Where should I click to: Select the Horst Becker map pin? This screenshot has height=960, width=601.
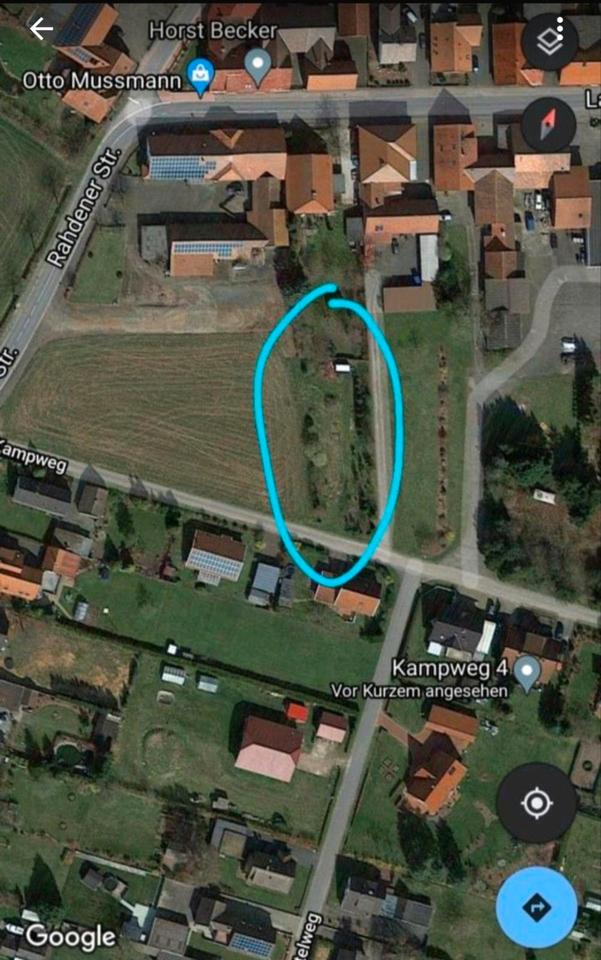click(x=260, y=64)
